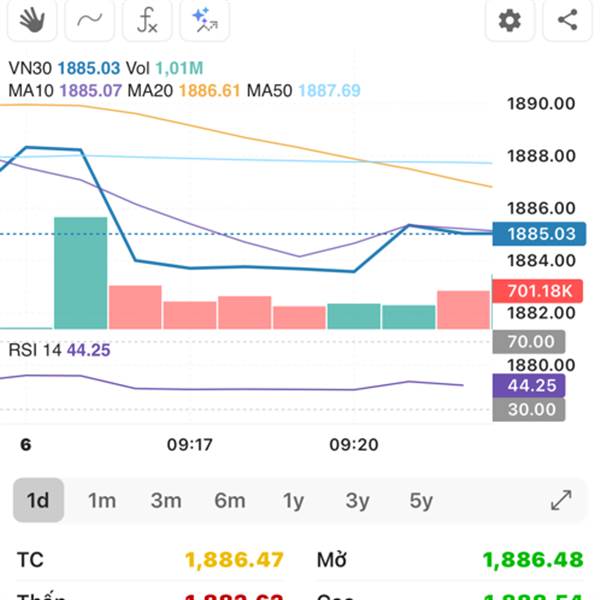Open the line chart type selector
The width and height of the screenshot is (600, 600).
[x=89, y=20]
